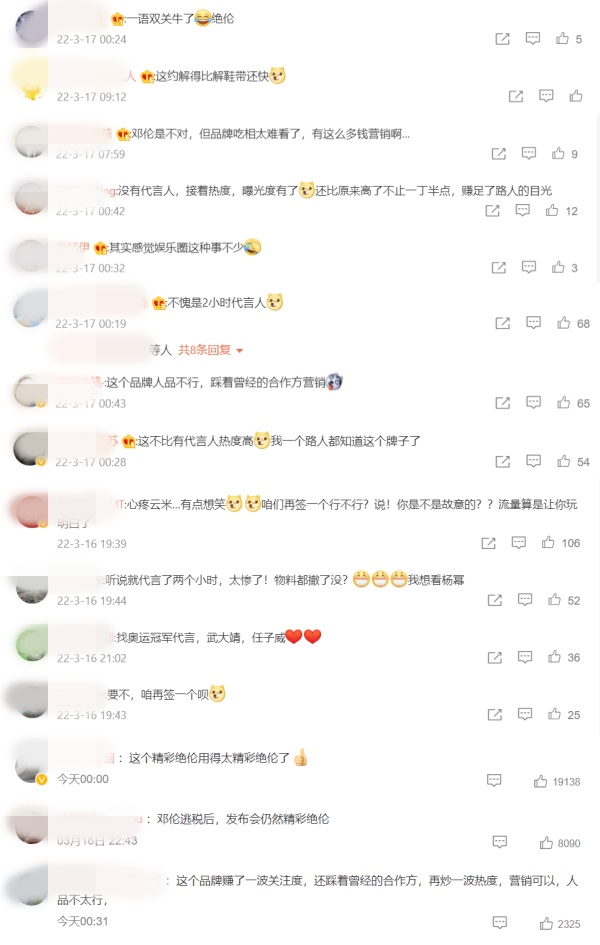Reply to the comment '这个精彩绝伦用得太精彩绝伦了'

point(493,780)
